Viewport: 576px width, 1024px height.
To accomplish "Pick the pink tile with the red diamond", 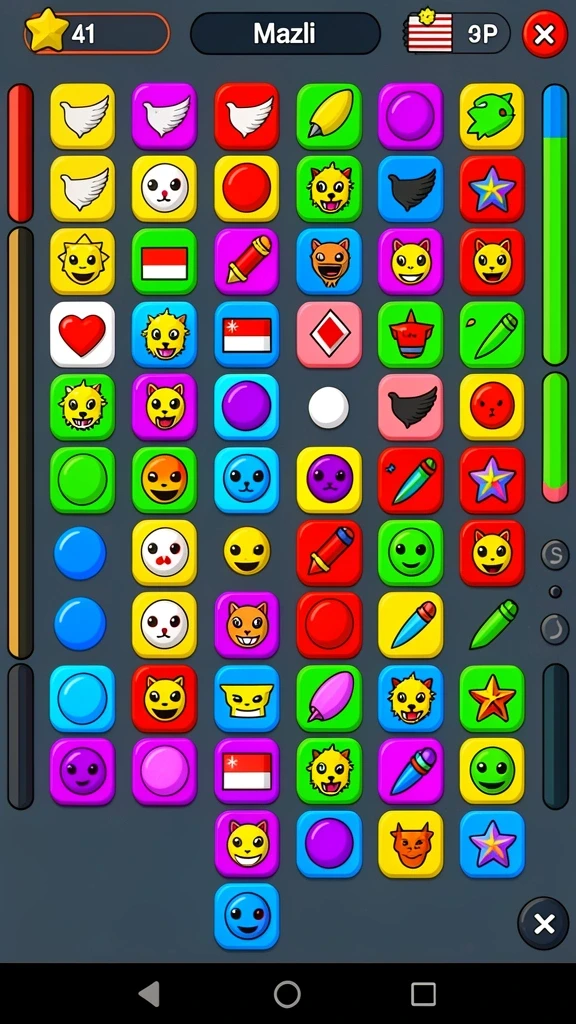I will [329, 334].
